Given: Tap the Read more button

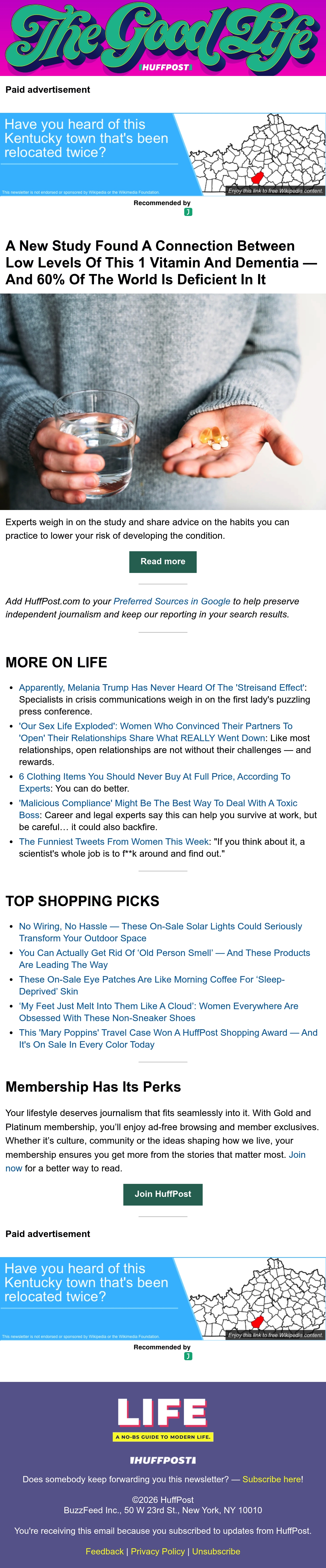Looking at the screenshot, I should pyautogui.click(x=163, y=561).
